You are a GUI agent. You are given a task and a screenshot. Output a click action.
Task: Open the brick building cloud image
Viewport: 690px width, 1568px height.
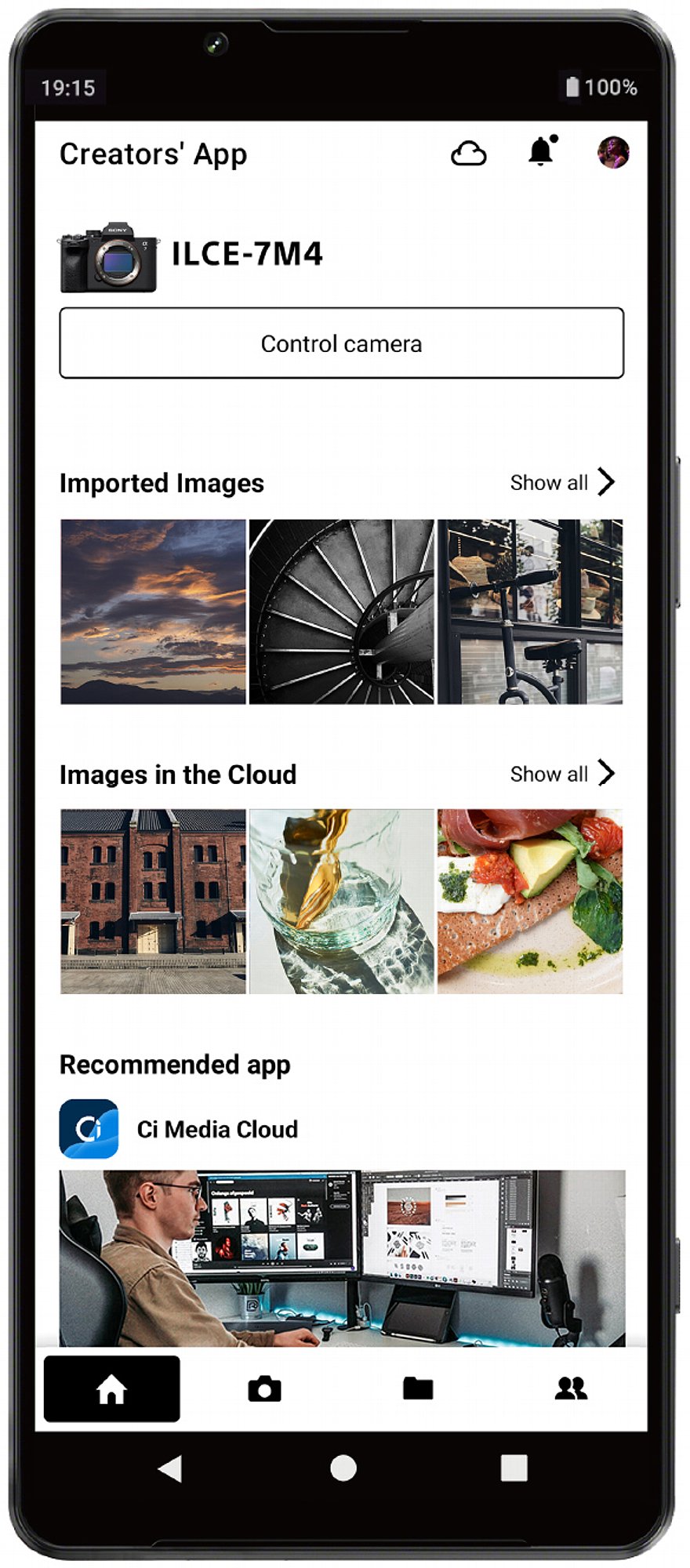tap(153, 902)
